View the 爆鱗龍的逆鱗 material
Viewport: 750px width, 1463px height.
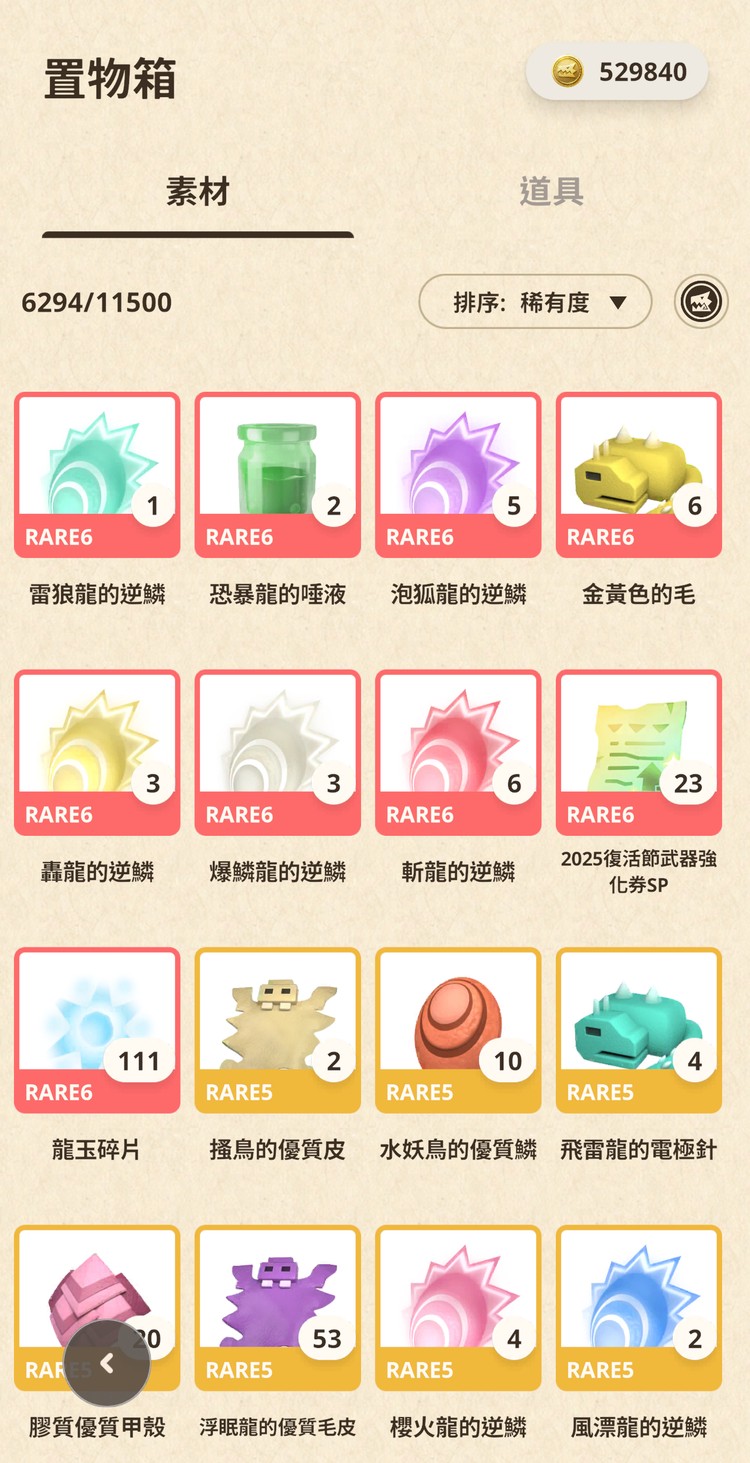click(x=278, y=753)
